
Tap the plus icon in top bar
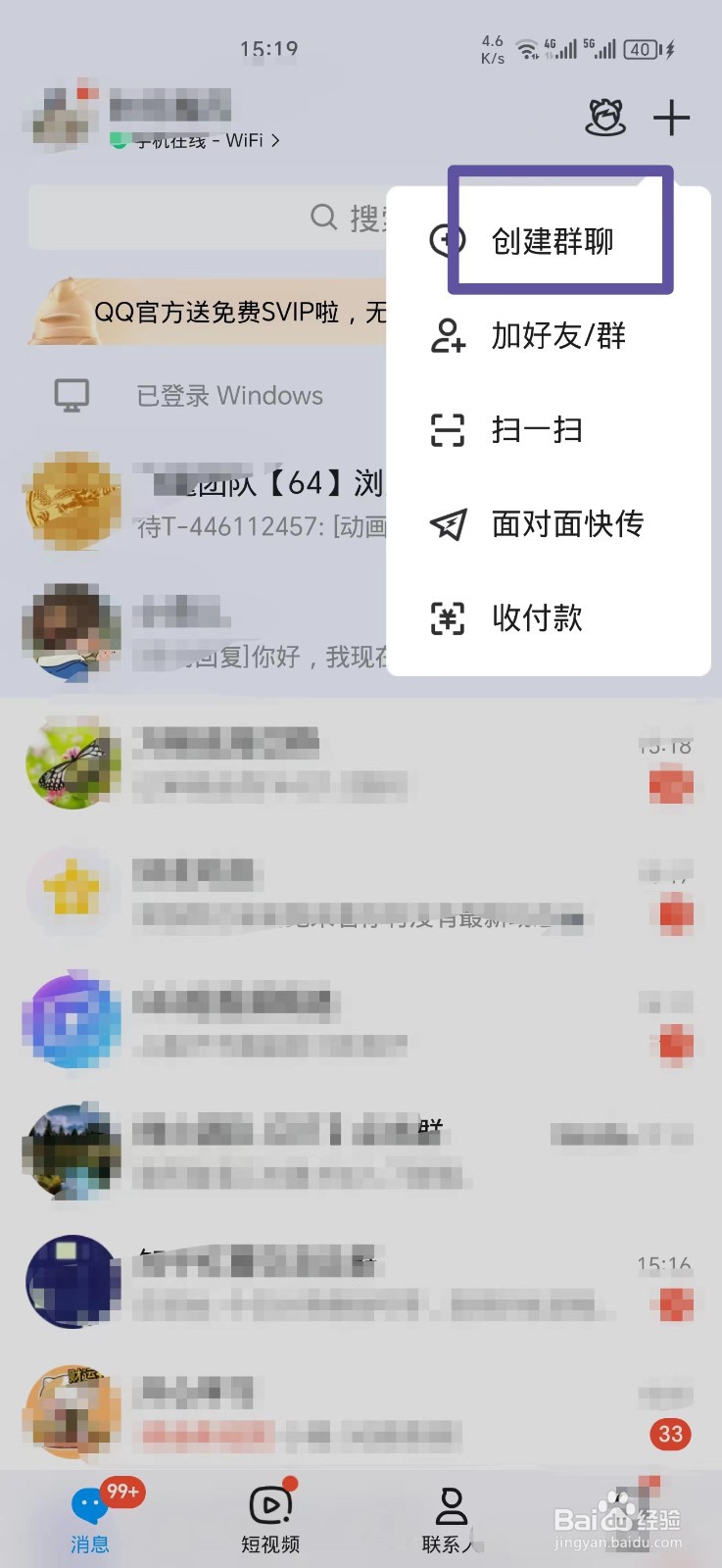672,118
